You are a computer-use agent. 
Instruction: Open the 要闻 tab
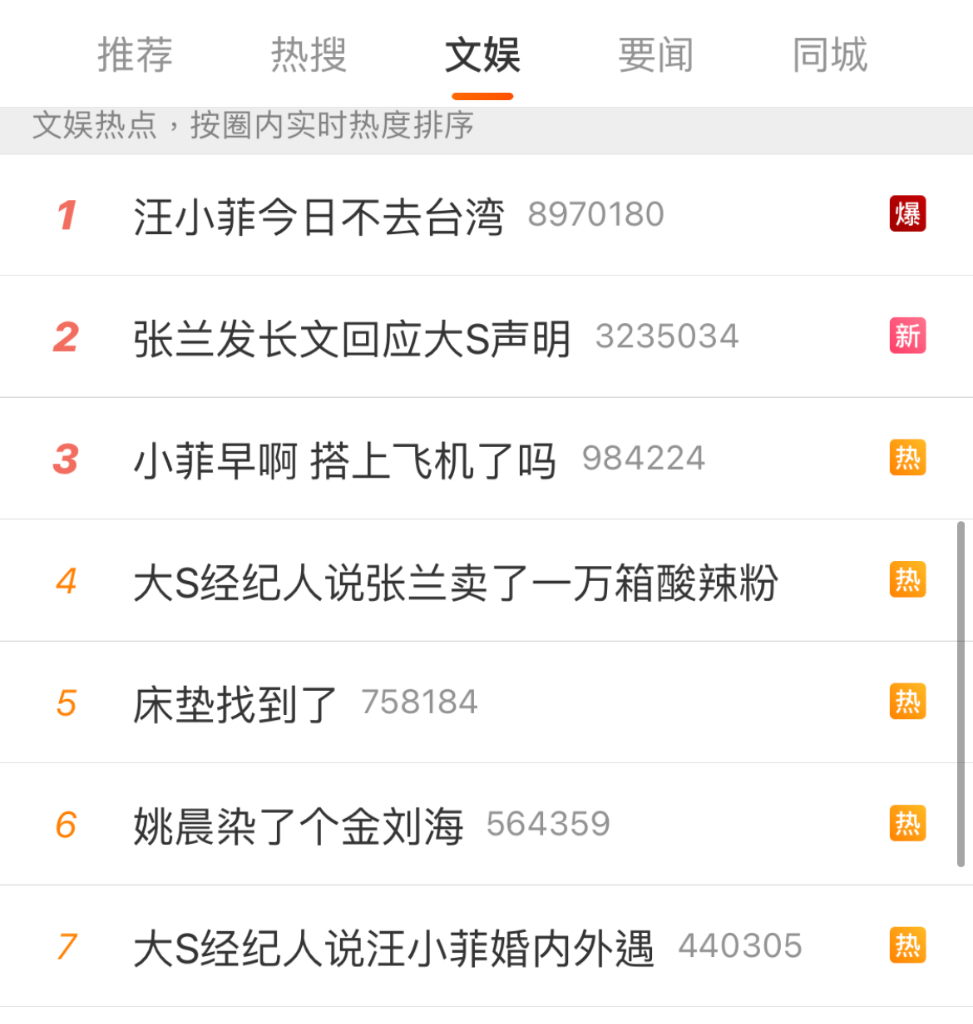656,55
